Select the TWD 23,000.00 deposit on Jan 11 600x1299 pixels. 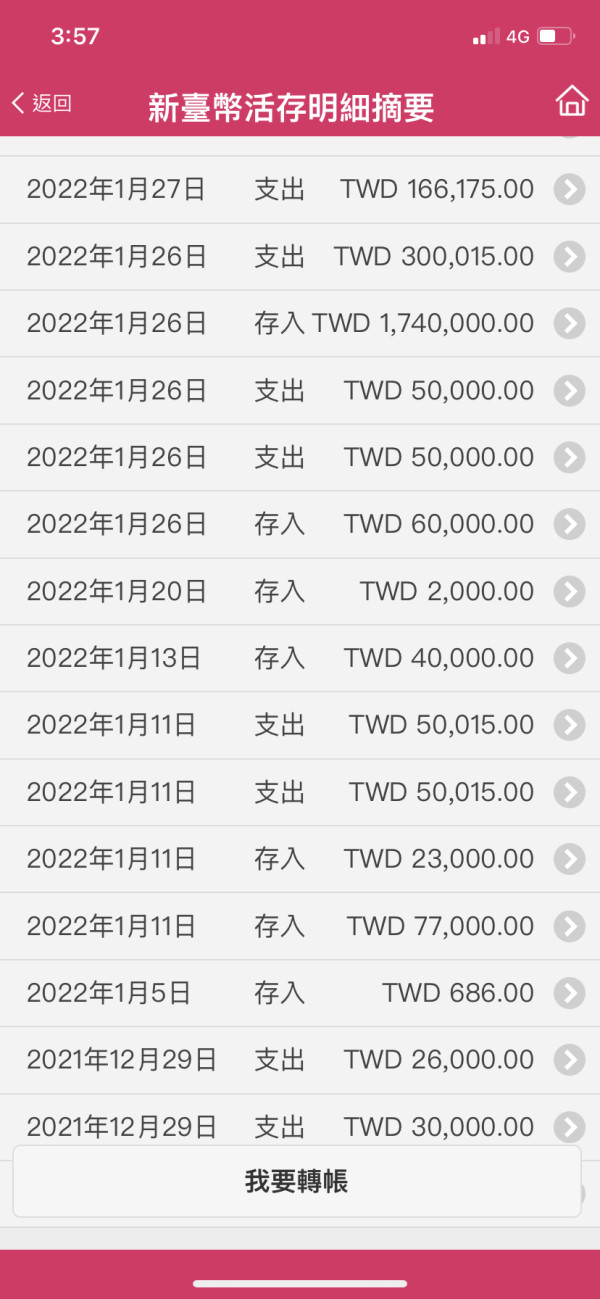[x=300, y=859]
